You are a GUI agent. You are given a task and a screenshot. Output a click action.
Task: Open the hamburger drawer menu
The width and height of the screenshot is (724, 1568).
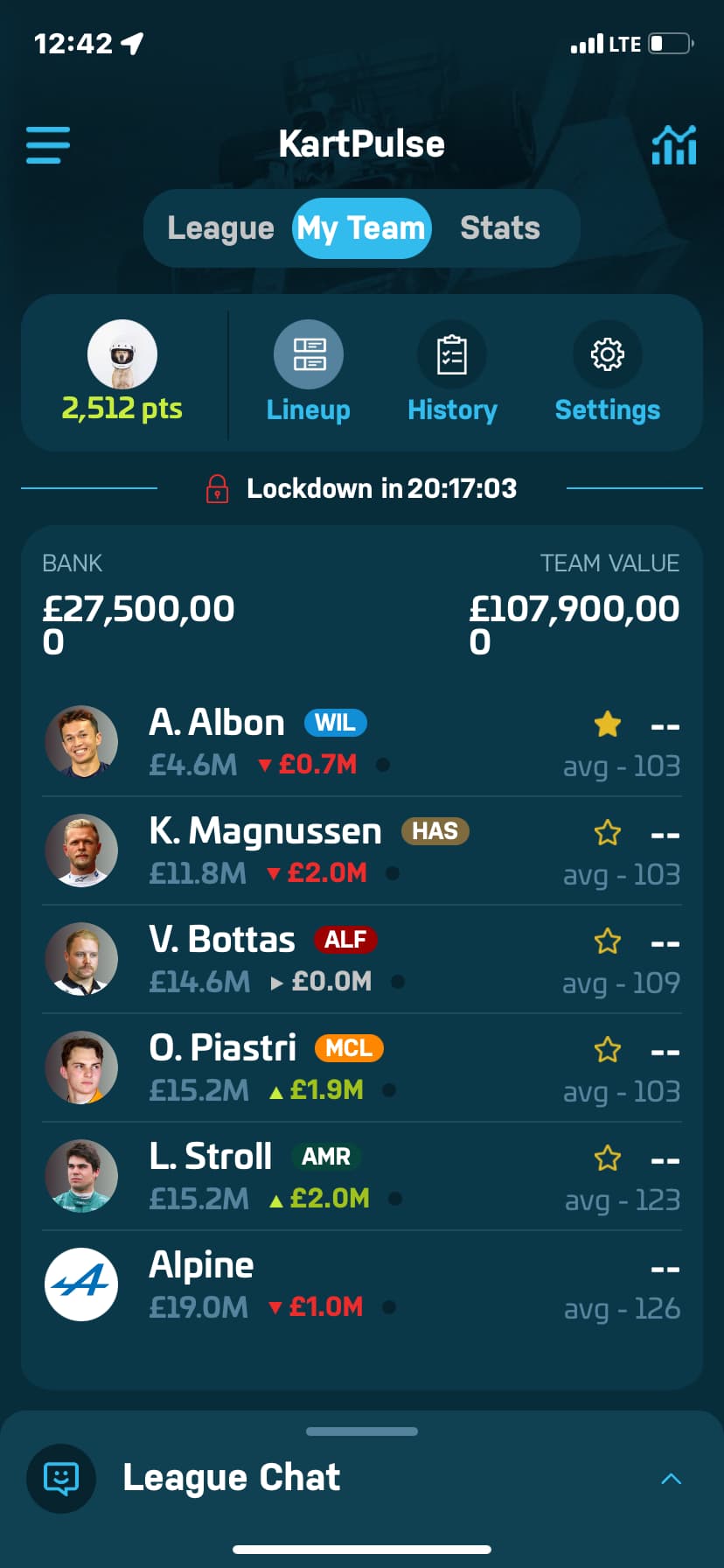pos(48,144)
